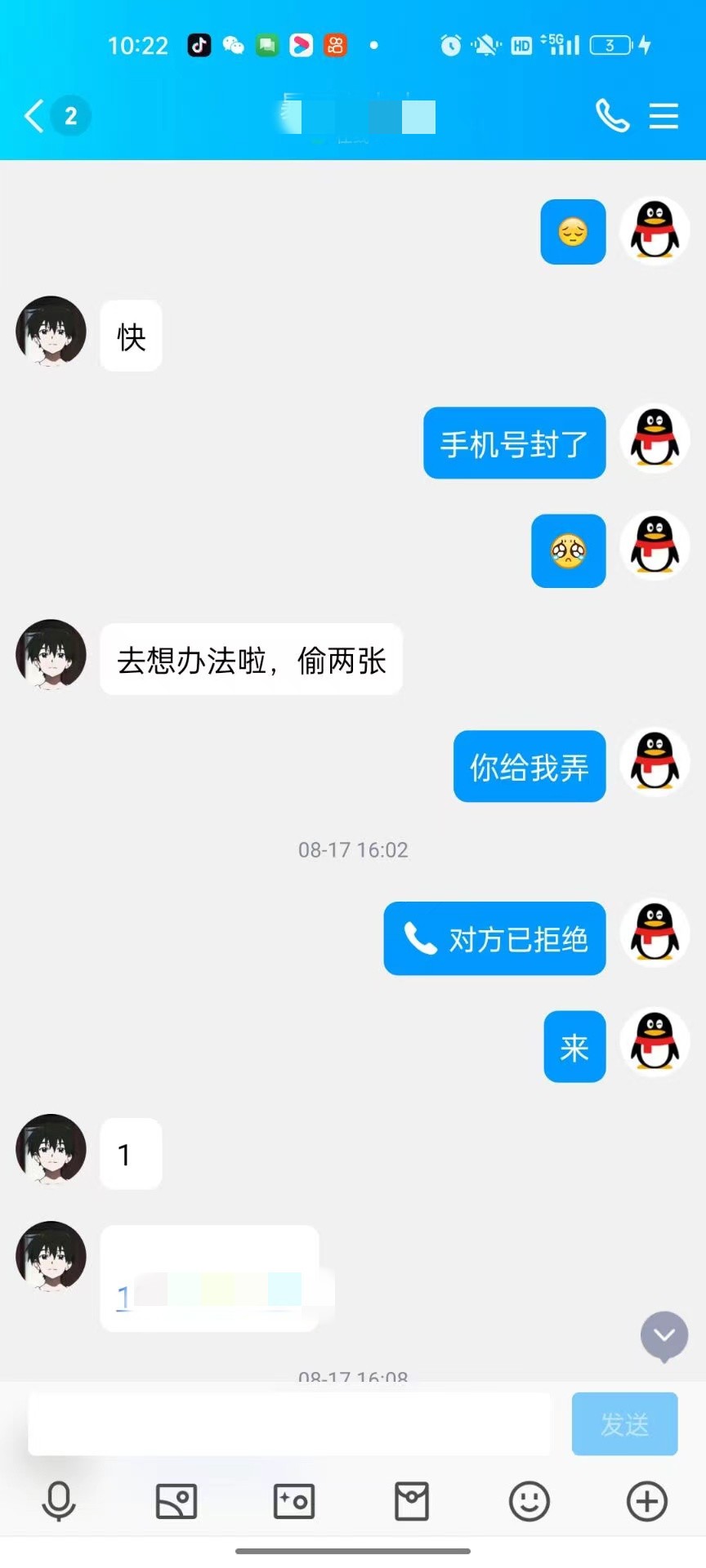
Task: Record a voice message with the microphone
Action: click(x=59, y=1501)
